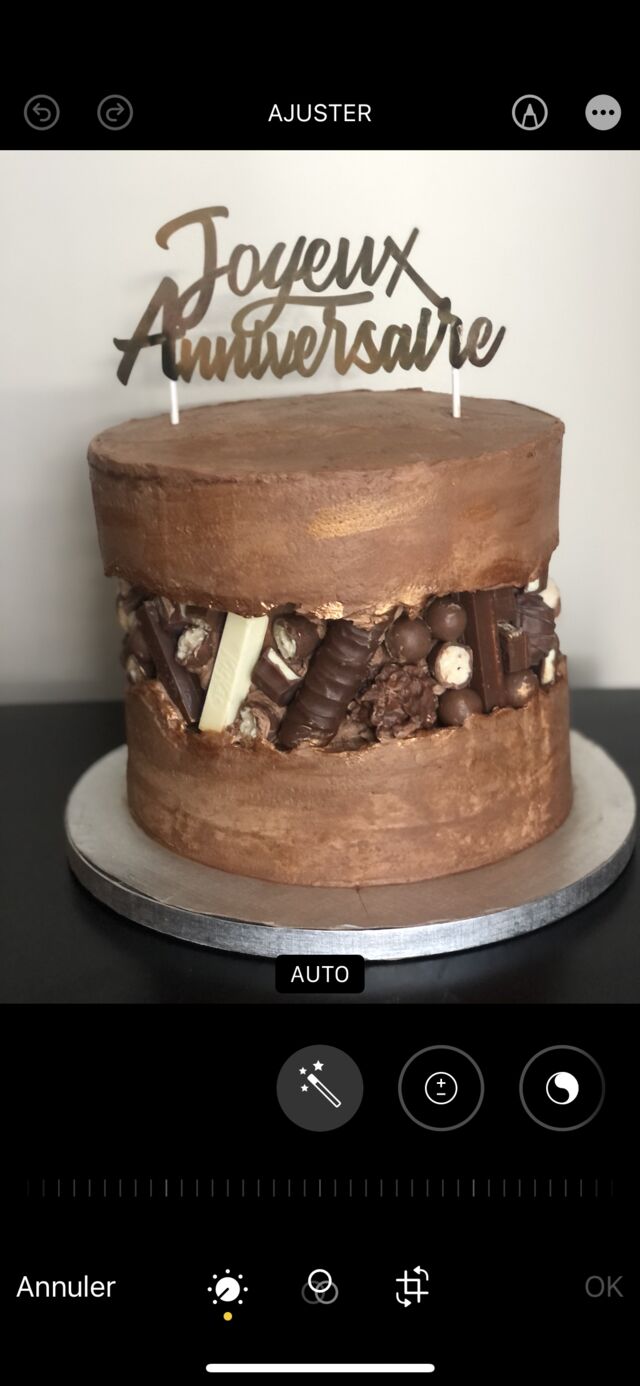This screenshot has width=640, height=1386.
Task: Switch to the crop and rotate tab
Action: tap(412, 1287)
